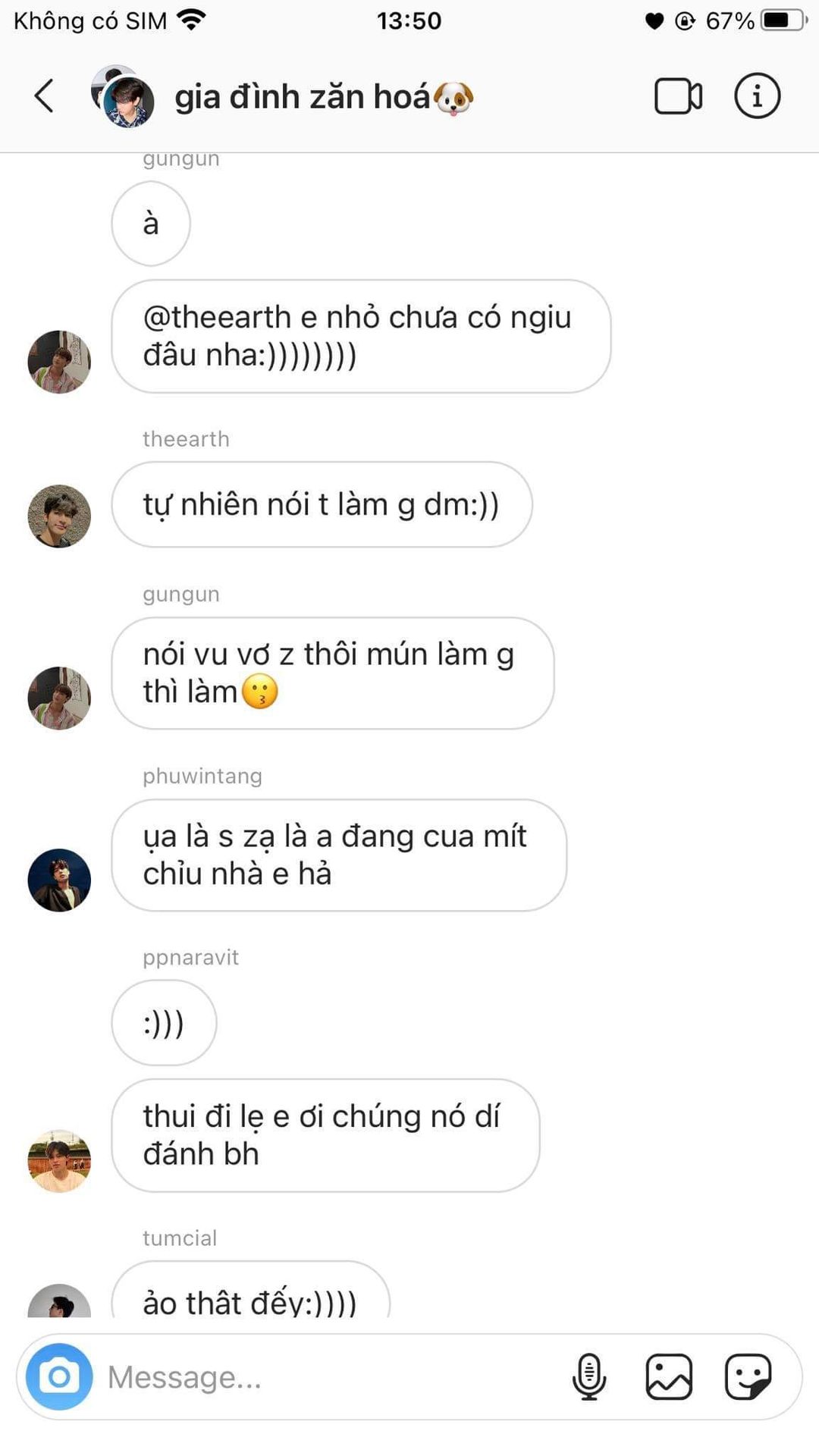Record a voice message with microphone

588,1376
